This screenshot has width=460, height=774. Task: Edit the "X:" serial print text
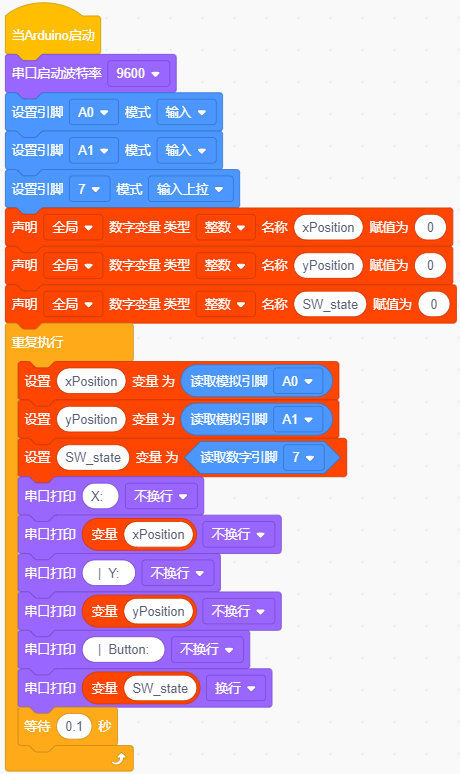101,496
